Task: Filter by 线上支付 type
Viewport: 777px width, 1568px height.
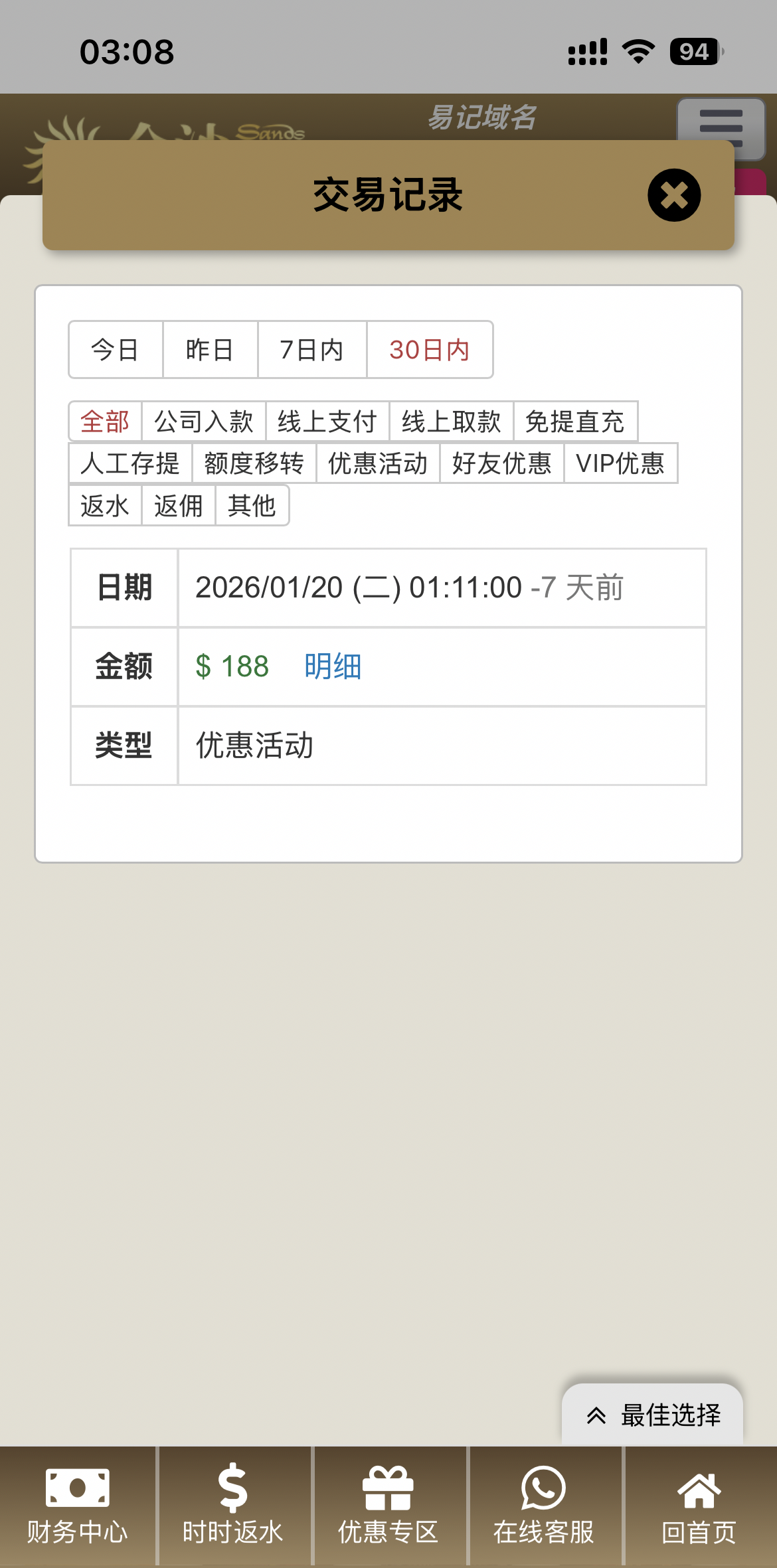Action: pos(327,422)
